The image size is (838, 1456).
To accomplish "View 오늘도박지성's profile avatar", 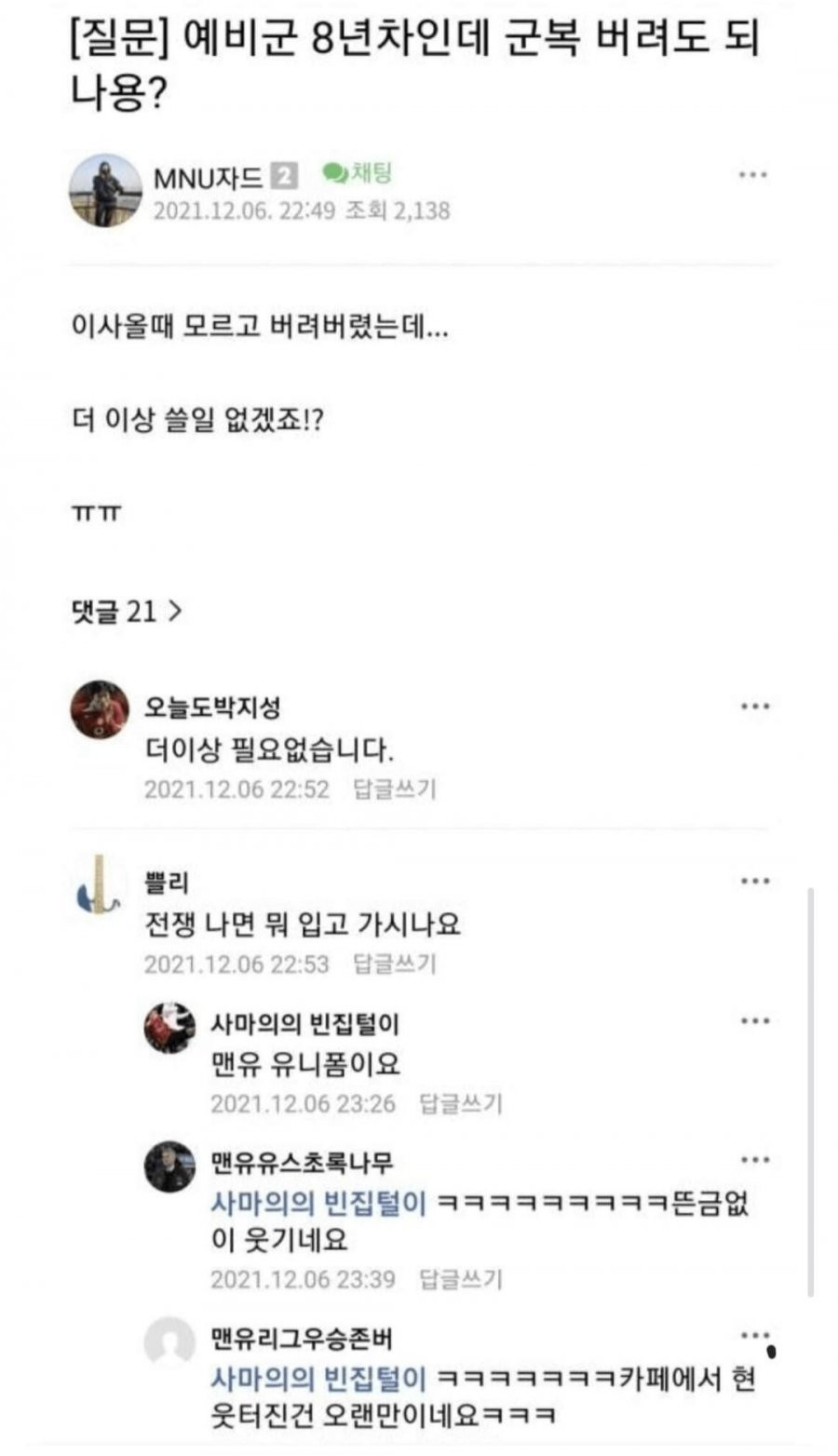I will 100,710.
